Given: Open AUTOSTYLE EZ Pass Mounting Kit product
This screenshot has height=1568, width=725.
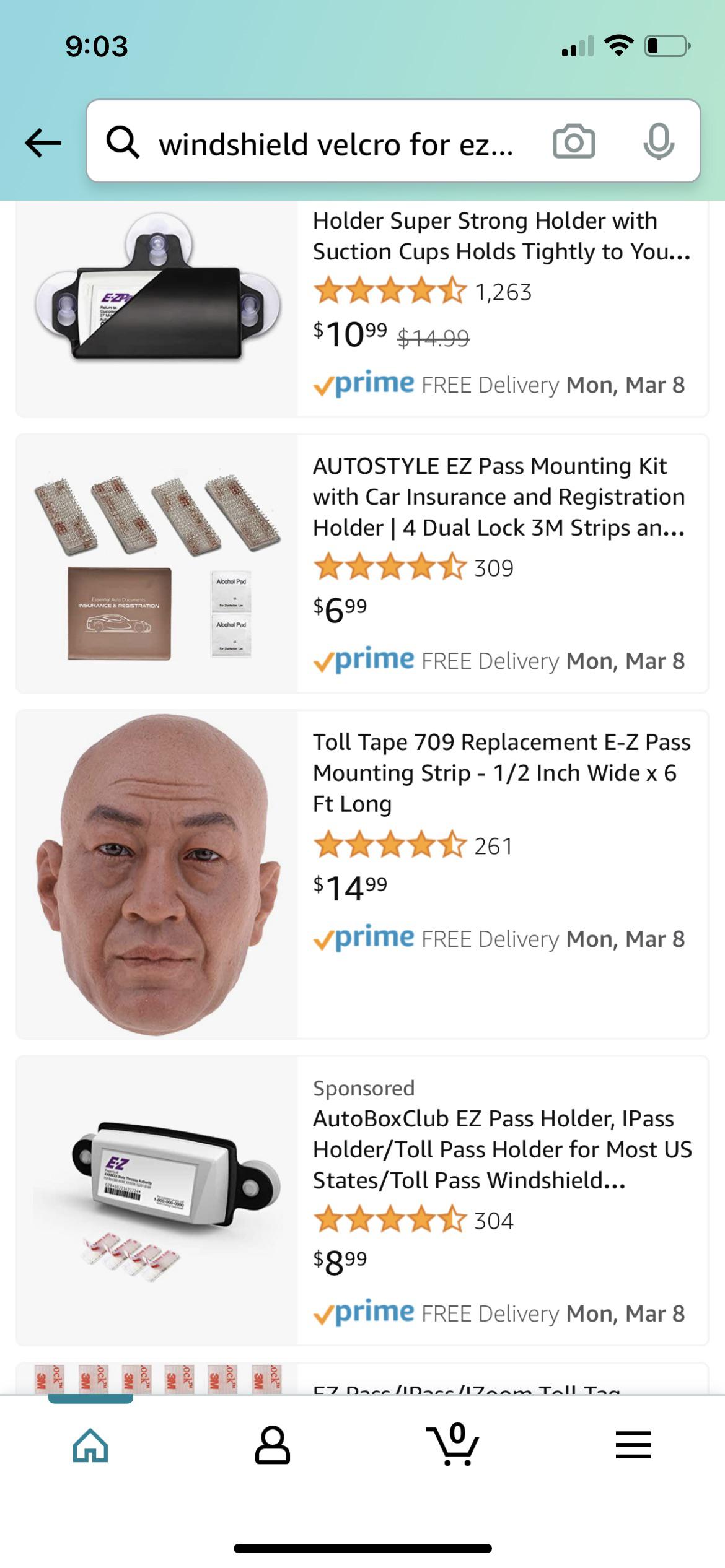Looking at the screenshot, I should (x=498, y=497).
